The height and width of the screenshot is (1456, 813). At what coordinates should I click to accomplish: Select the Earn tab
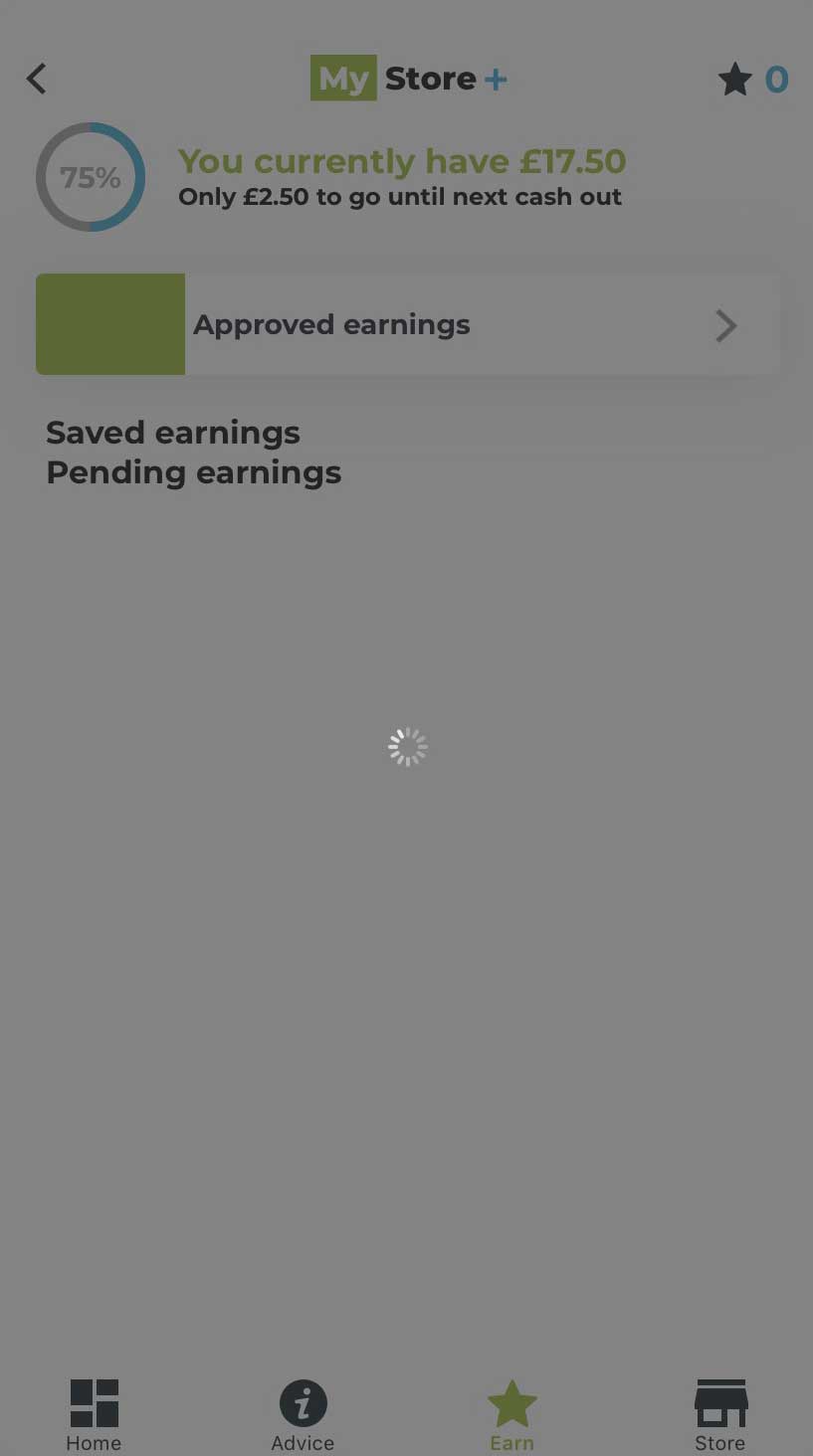coord(511,1415)
